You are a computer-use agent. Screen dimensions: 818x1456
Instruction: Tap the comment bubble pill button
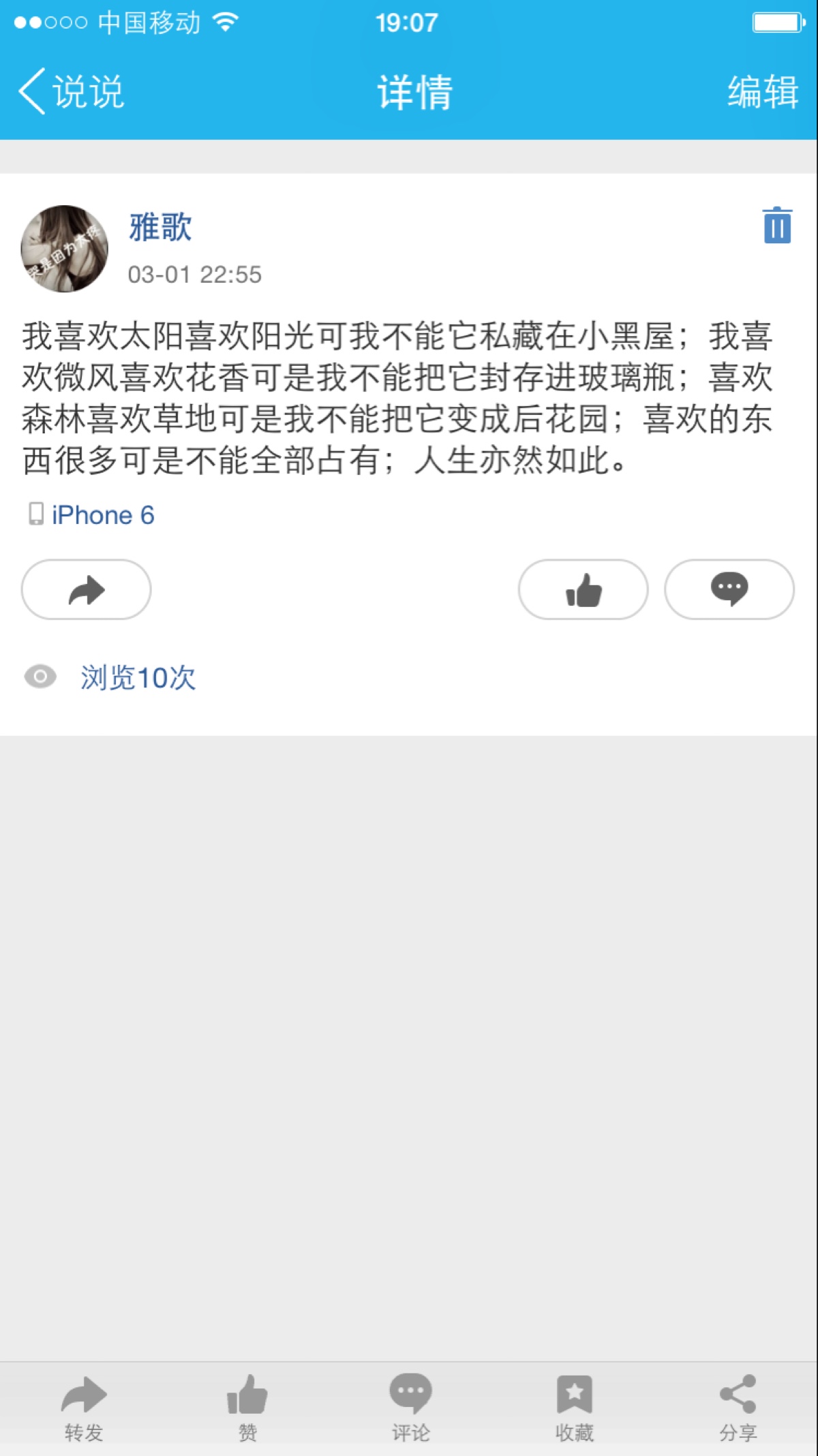[729, 589]
